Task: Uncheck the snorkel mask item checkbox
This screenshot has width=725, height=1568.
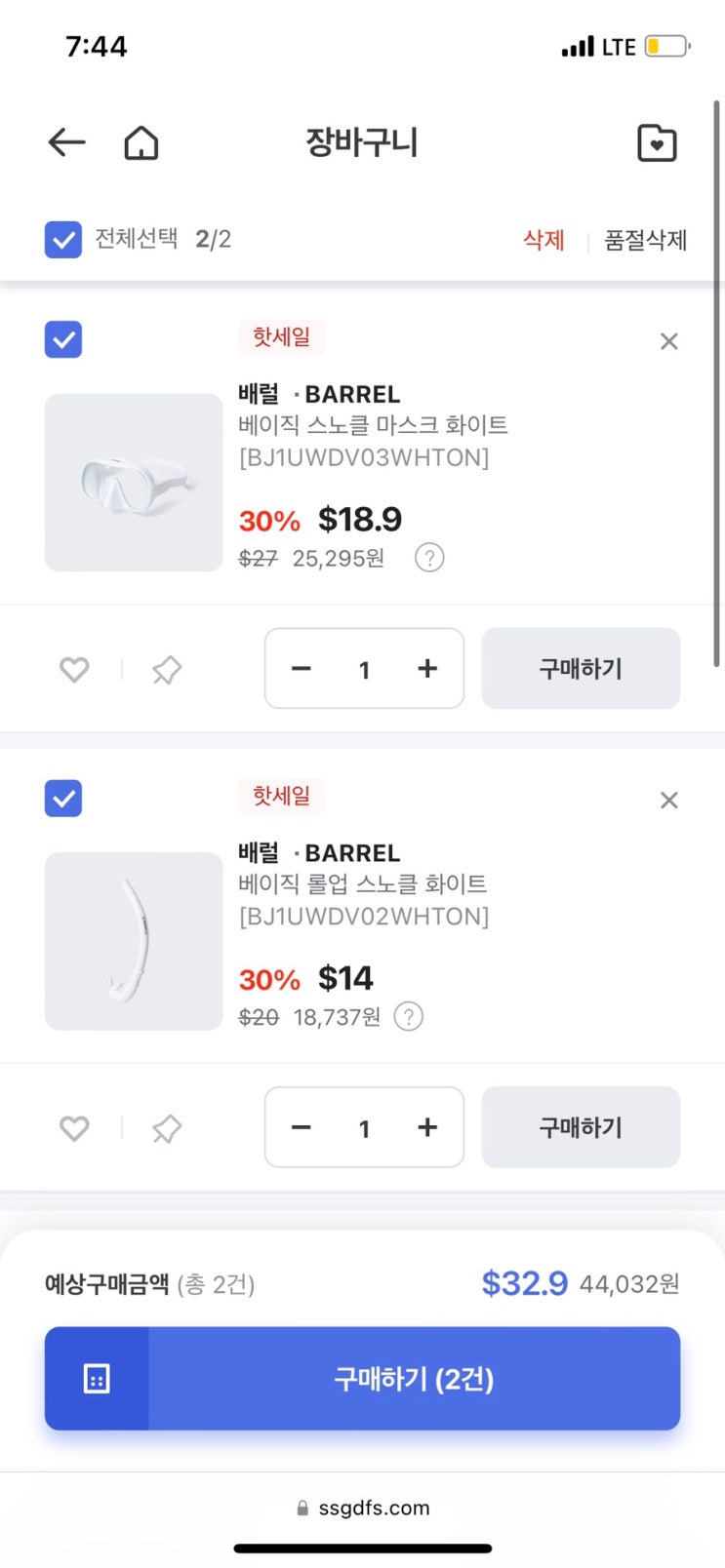Action: pyautogui.click(x=63, y=339)
